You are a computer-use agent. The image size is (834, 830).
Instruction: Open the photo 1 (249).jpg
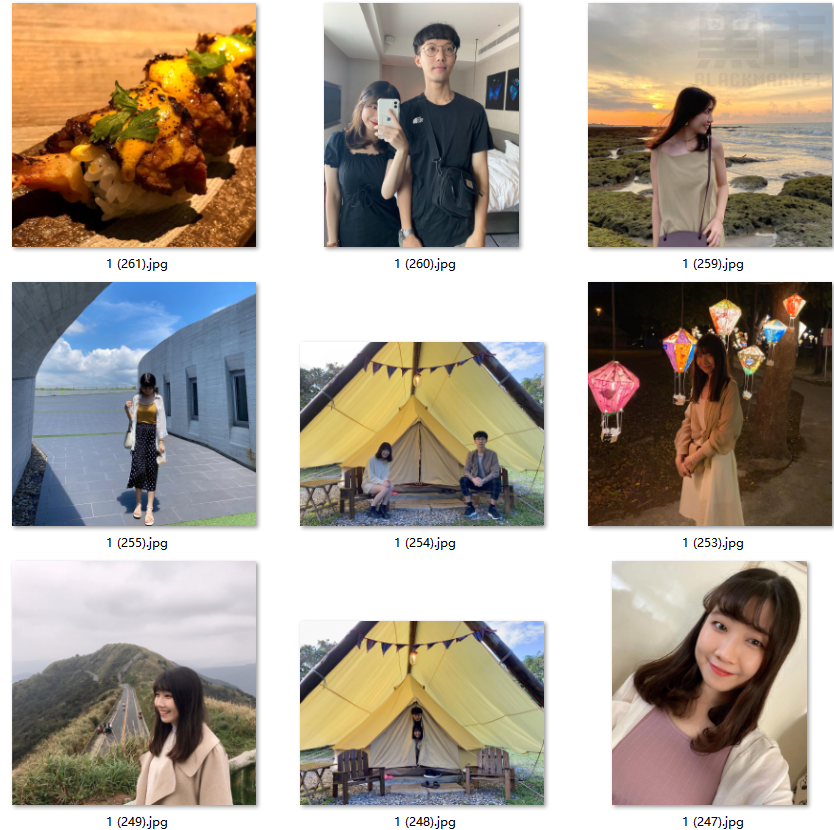click(134, 683)
